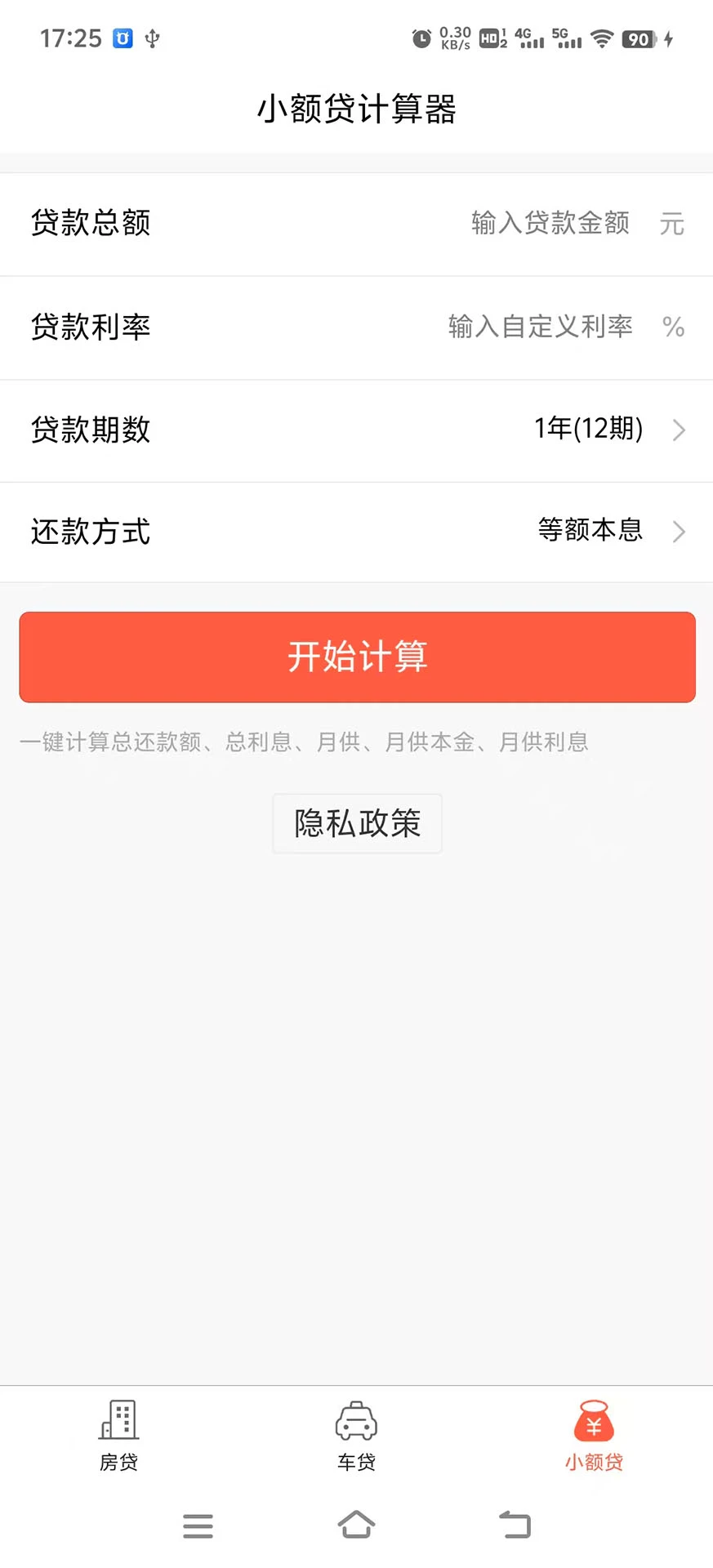Open the 还款方式 repayment method selector

click(x=356, y=532)
